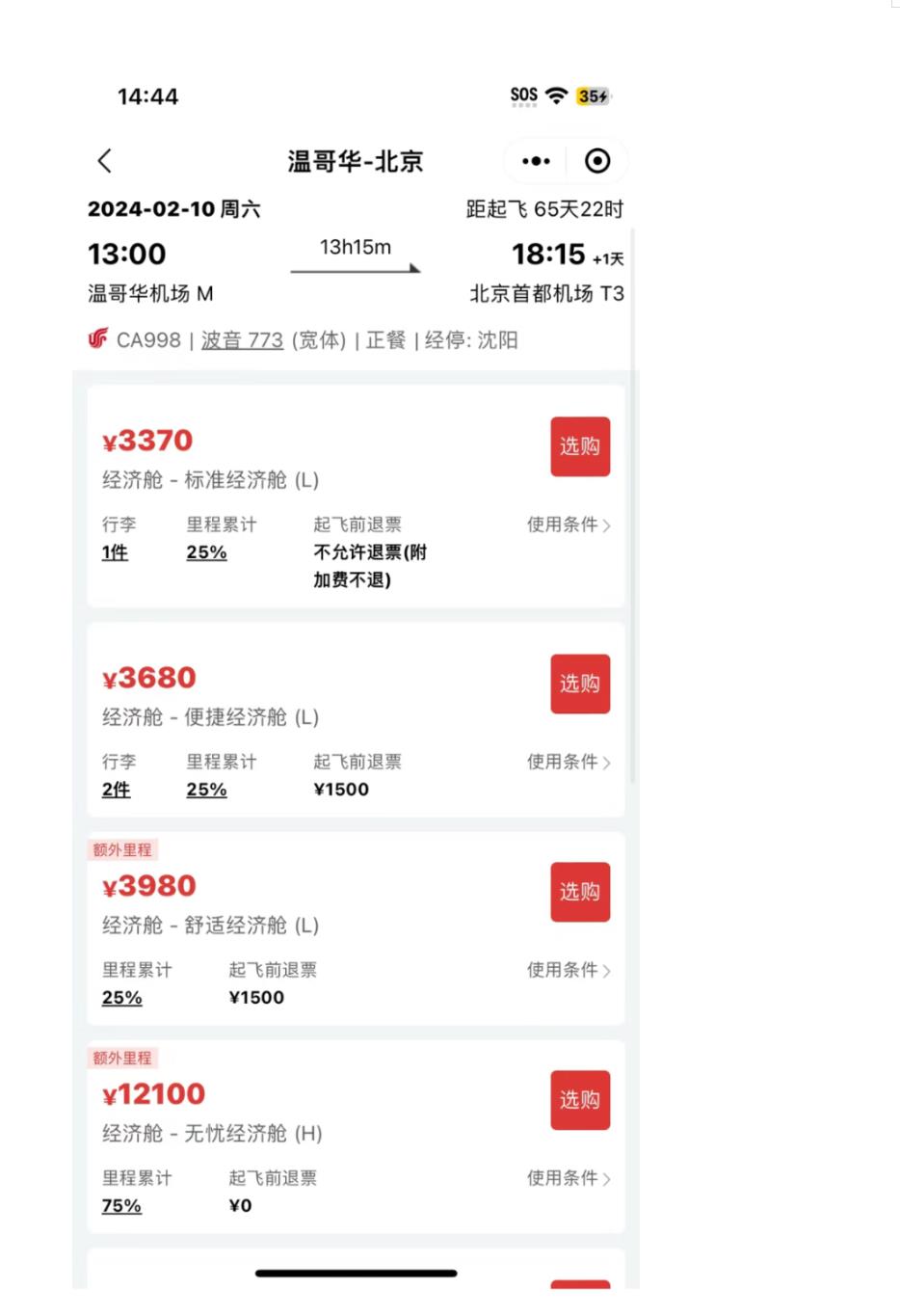Tap 选购 for the ¥3370 标准经济舱 fare

click(x=579, y=446)
